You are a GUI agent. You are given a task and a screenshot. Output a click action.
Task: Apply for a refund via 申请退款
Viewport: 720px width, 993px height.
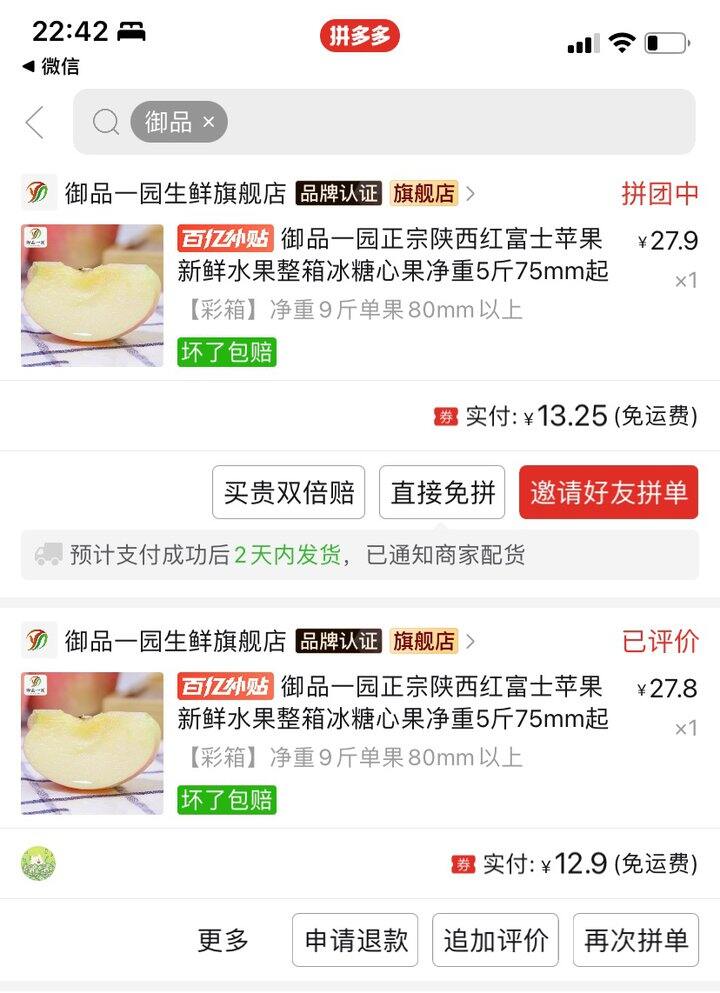(x=355, y=940)
